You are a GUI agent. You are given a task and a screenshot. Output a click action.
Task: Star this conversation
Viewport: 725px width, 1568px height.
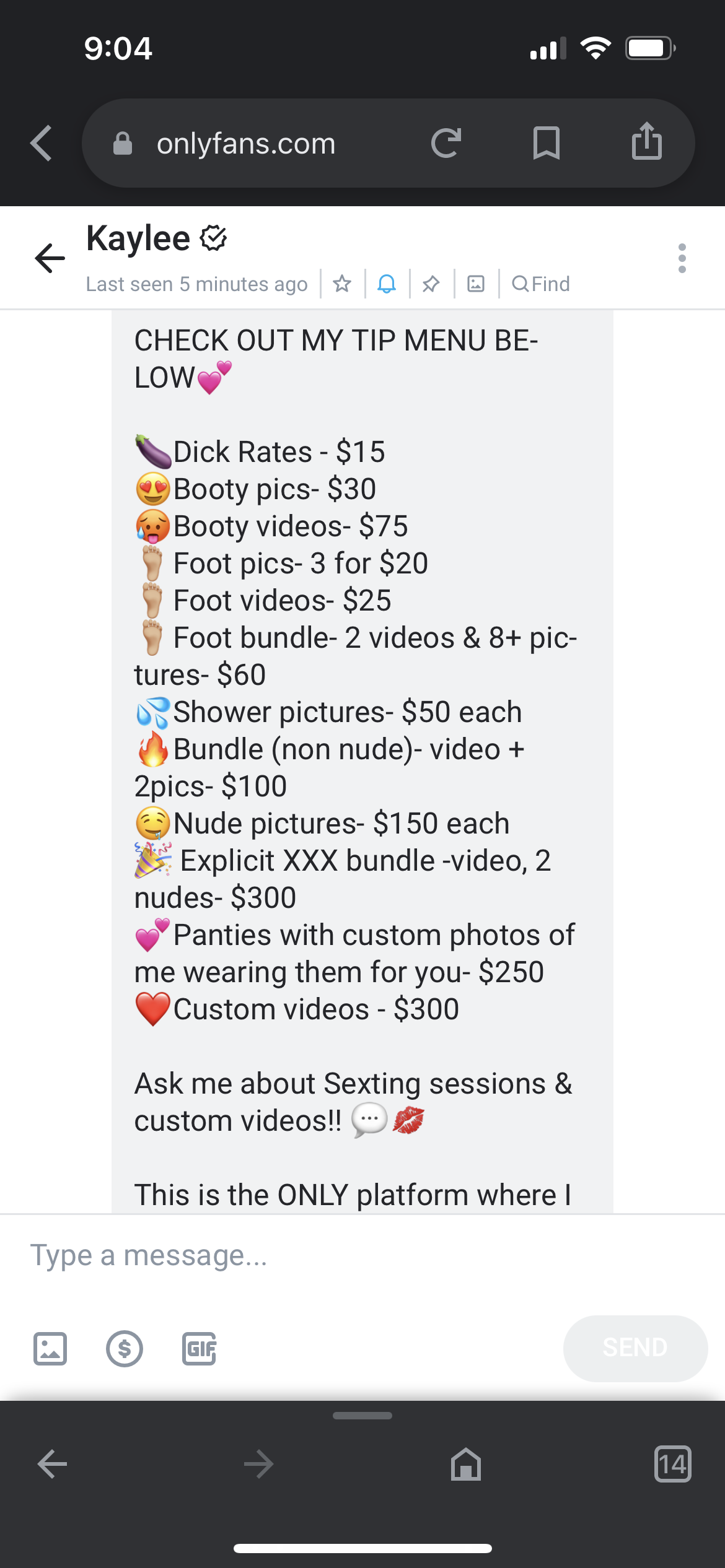pyautogui.click(x=342, y=284)
